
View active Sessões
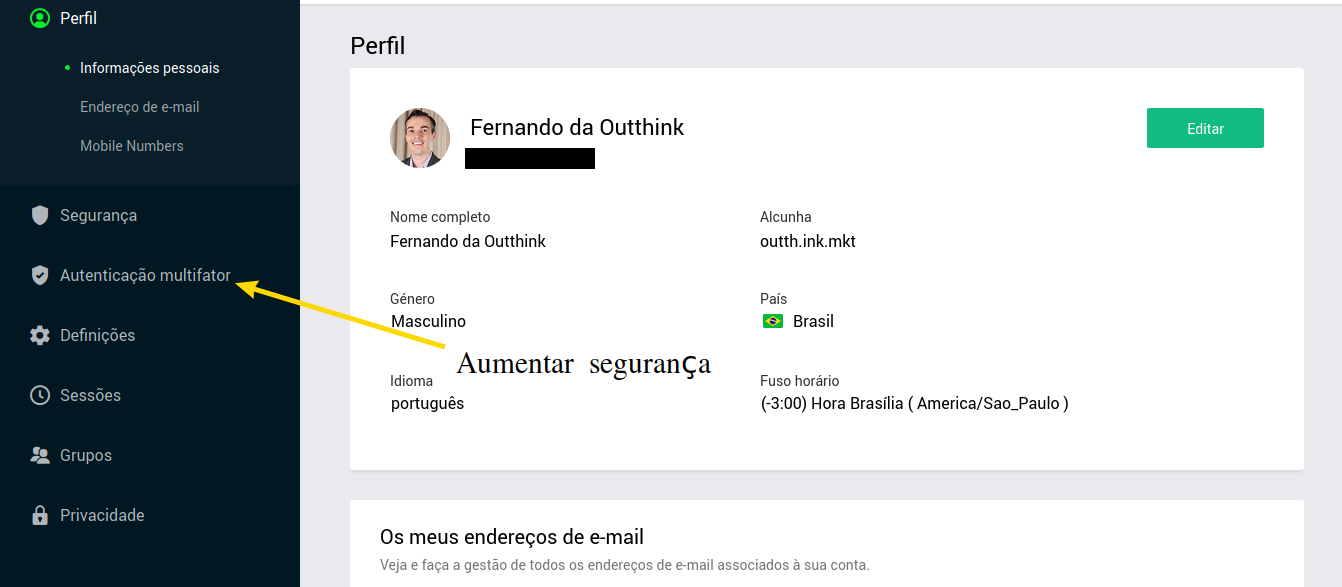coord(90,395)
